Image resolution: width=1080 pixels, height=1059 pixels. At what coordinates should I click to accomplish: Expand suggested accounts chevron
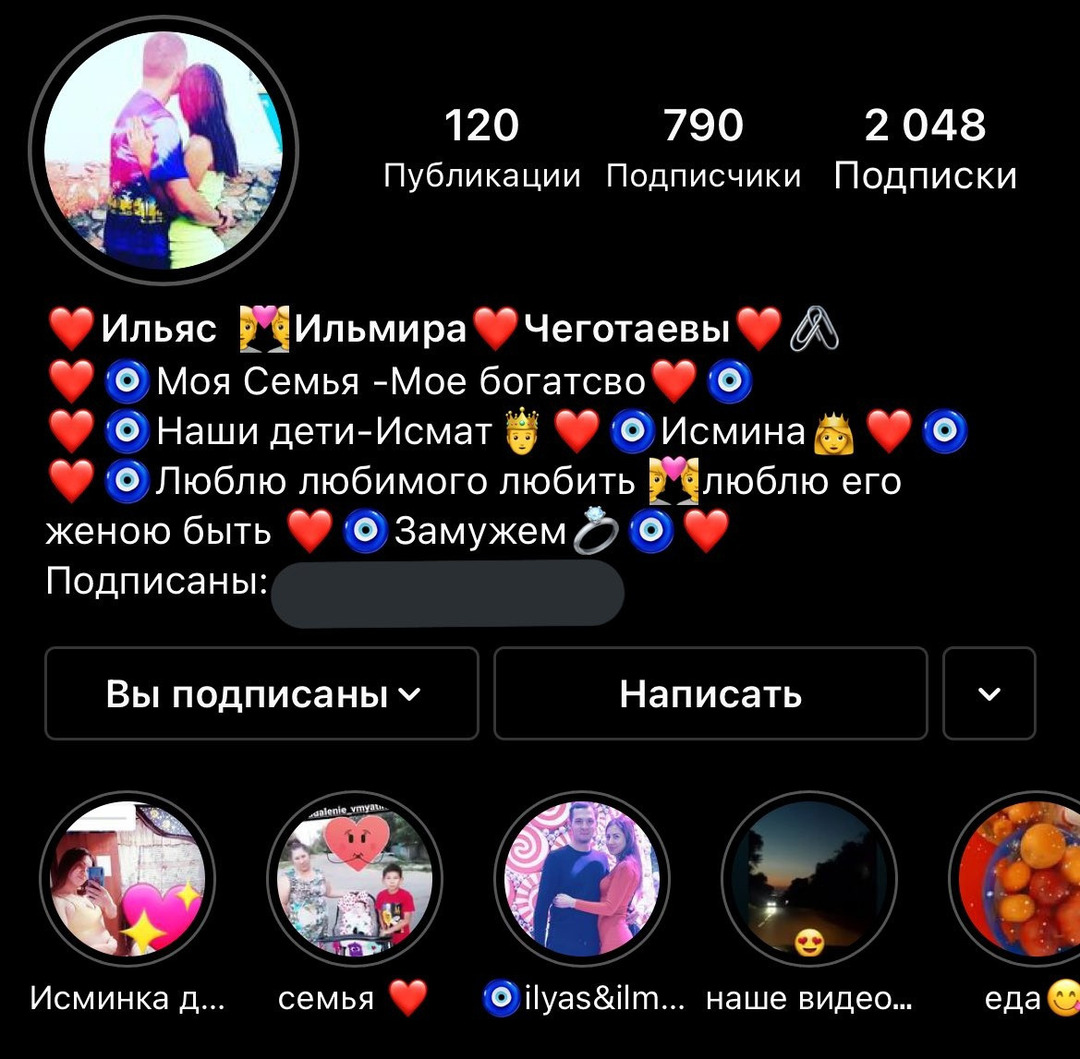[x=989, y=693]
